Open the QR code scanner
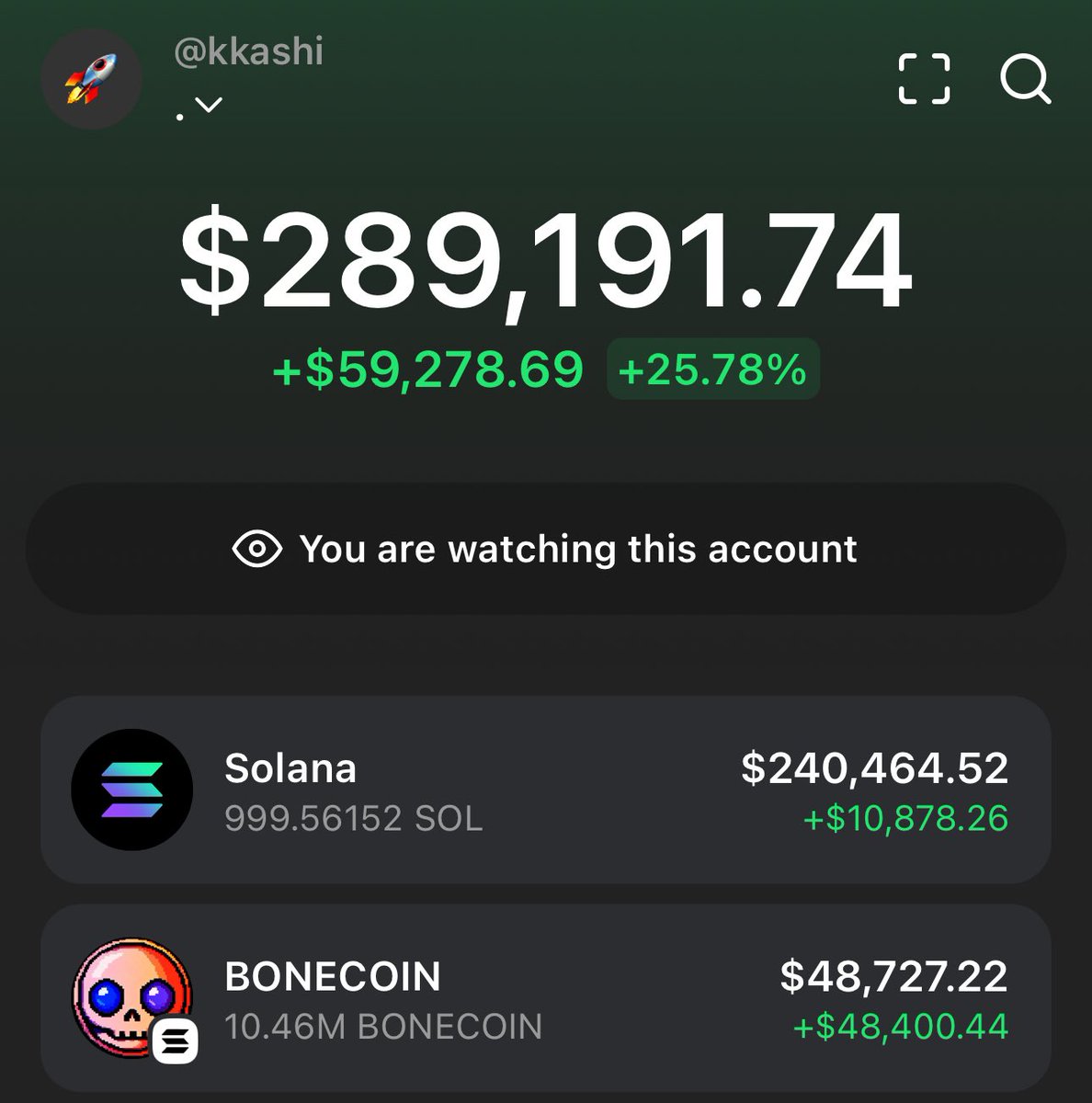This screenshot has width=1092, height=1103. click(x=923, y=79)
